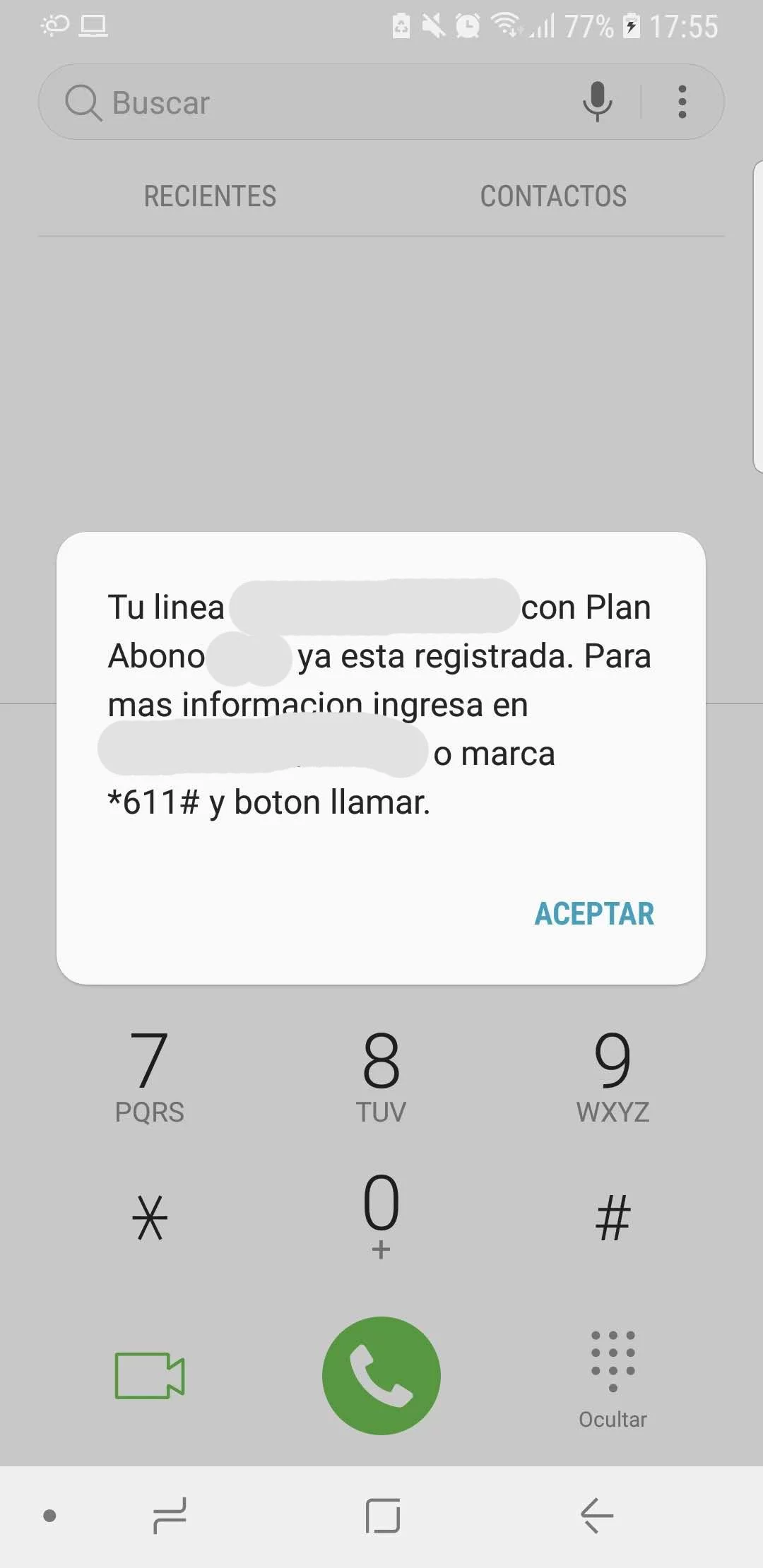763x1568 pixels.
Task: Dial the digit 7 key
Action: (149, 1074)
